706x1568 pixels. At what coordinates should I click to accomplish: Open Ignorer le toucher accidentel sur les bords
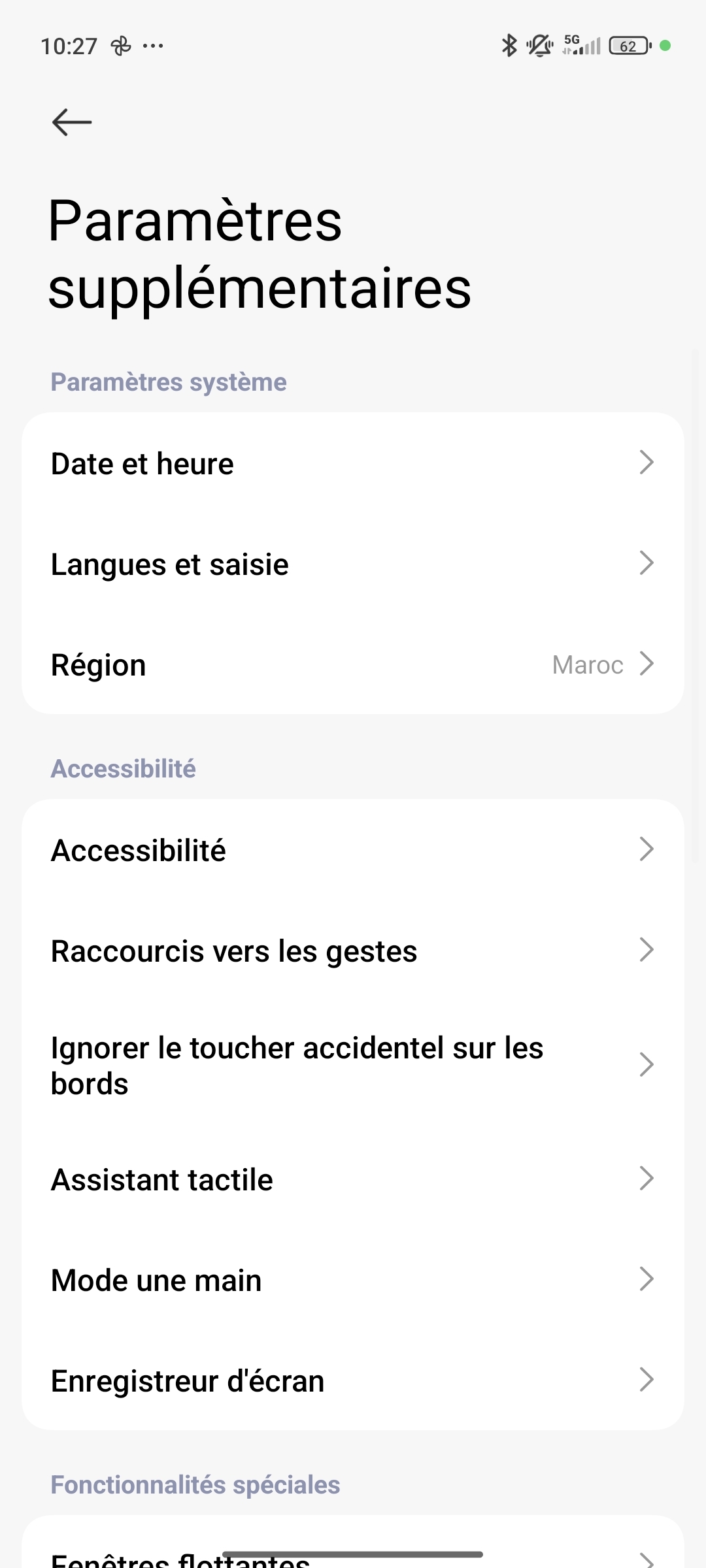click(x=353, y=1066)
